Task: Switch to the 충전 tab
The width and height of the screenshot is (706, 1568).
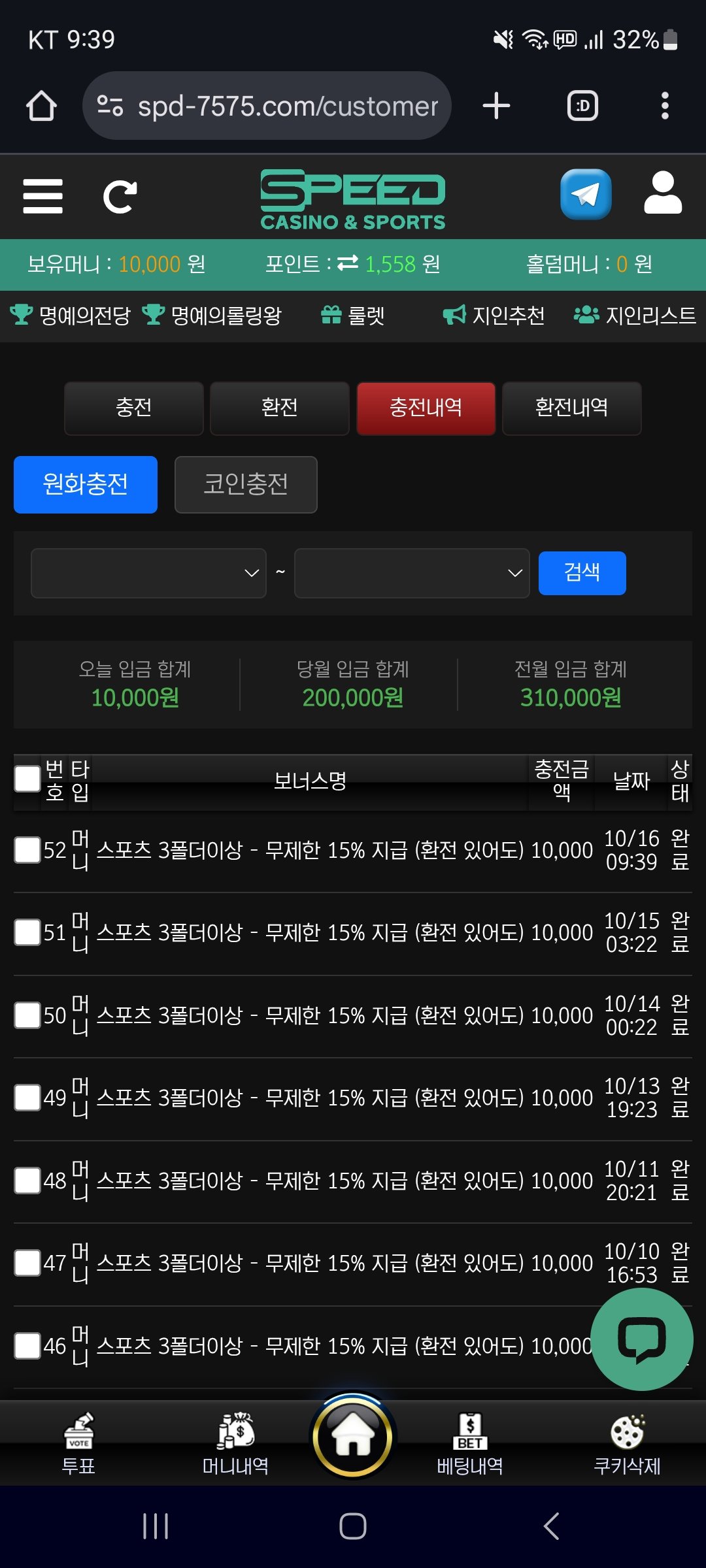Action: coord(134,408)
